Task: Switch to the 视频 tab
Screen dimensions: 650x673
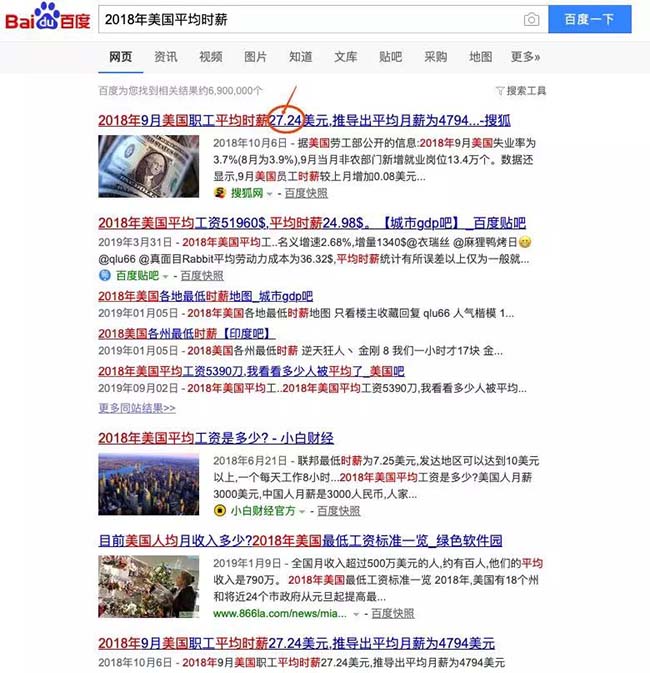Action: [x=211, y=57]
